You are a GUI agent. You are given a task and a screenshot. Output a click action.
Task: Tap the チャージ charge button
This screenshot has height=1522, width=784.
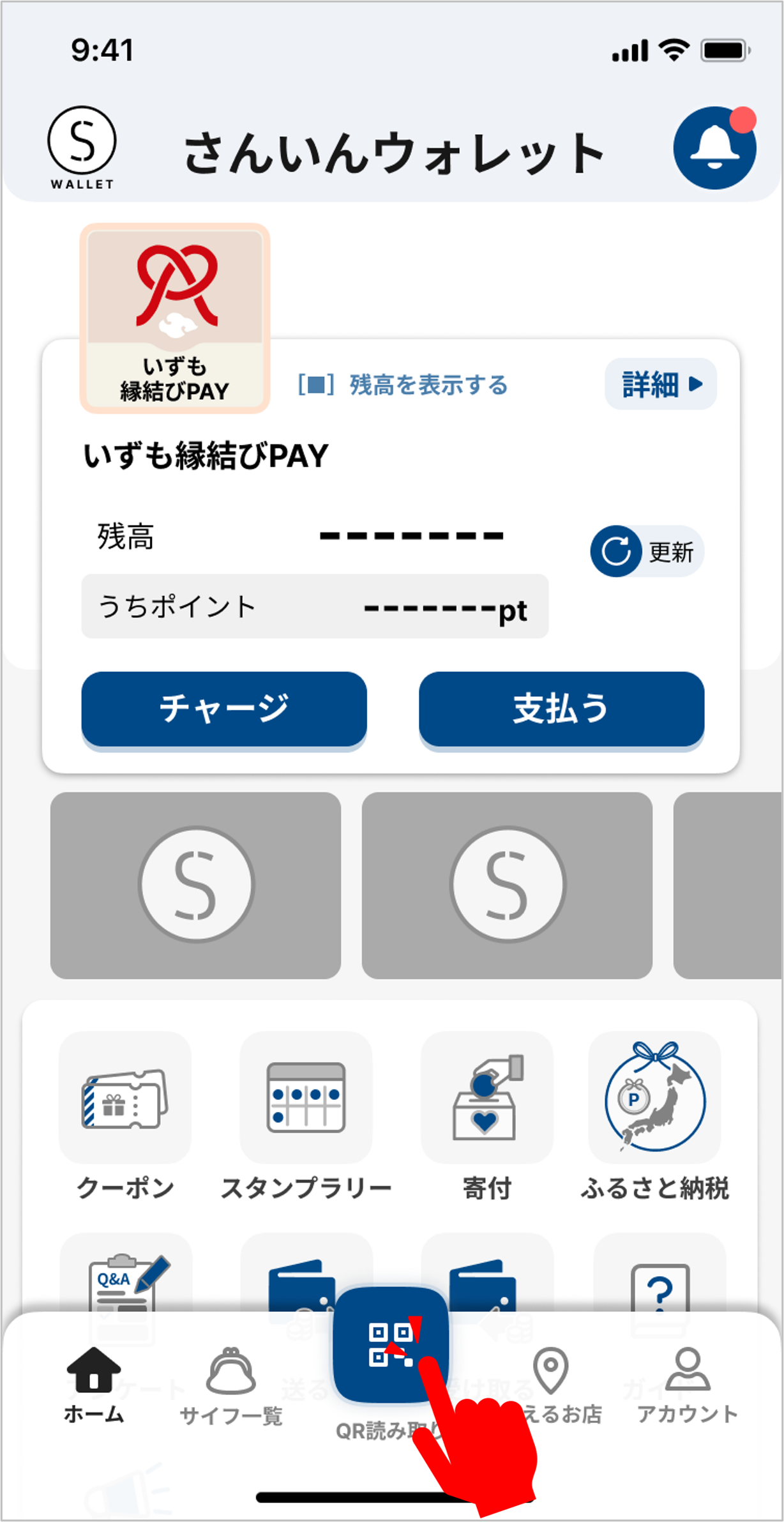pos(224,708)
